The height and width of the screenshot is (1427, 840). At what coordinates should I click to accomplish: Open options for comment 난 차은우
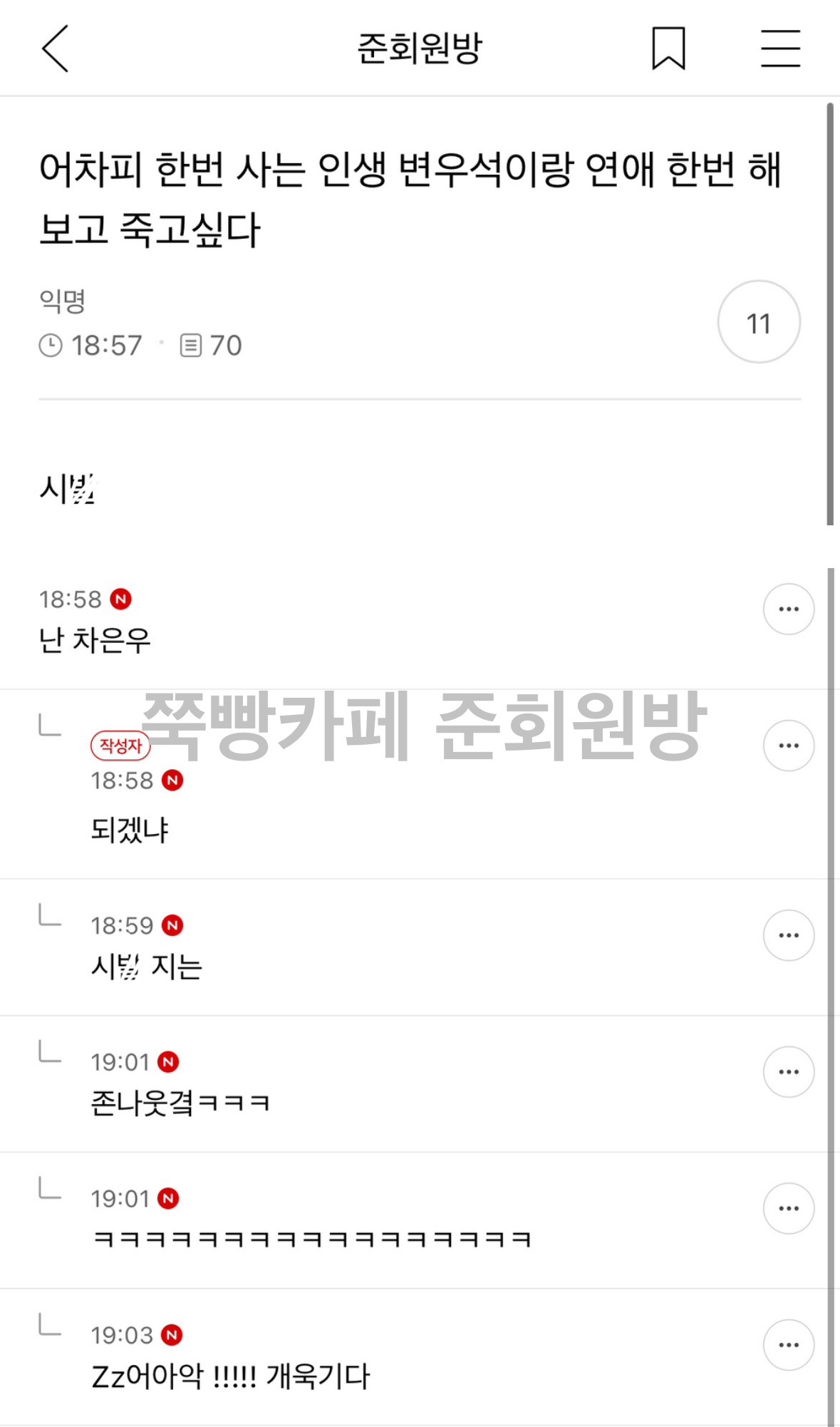pos(789,609)
